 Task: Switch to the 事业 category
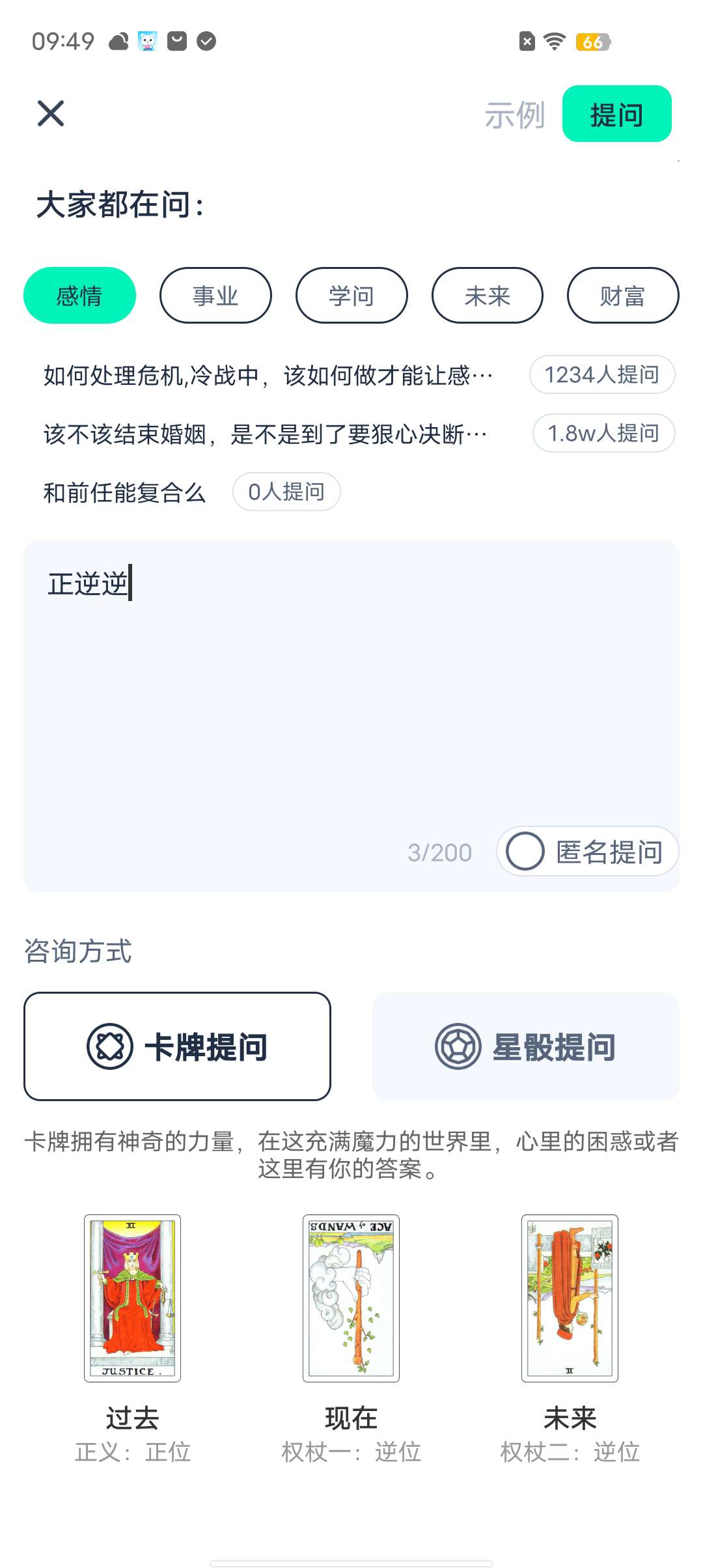pos(215,296)
